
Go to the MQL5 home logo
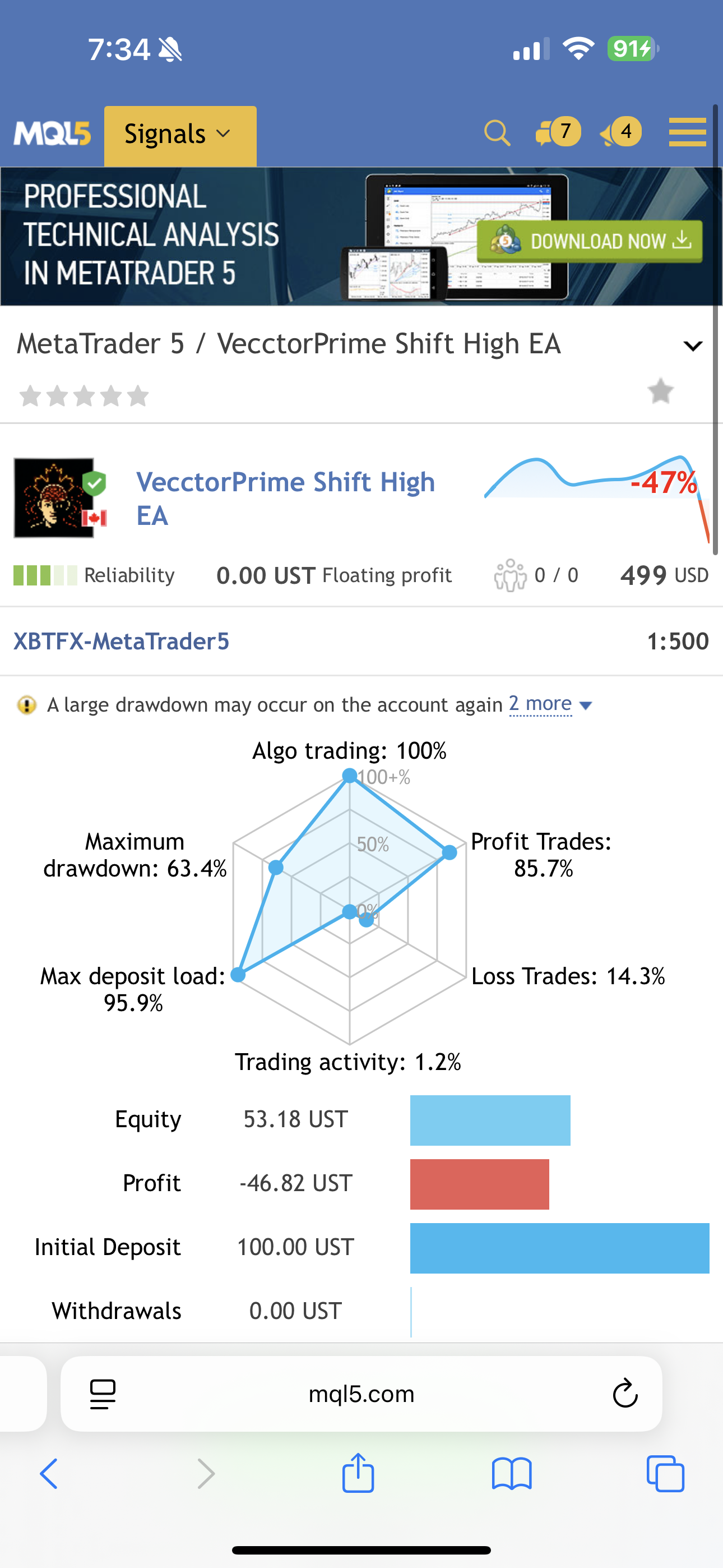52,133
